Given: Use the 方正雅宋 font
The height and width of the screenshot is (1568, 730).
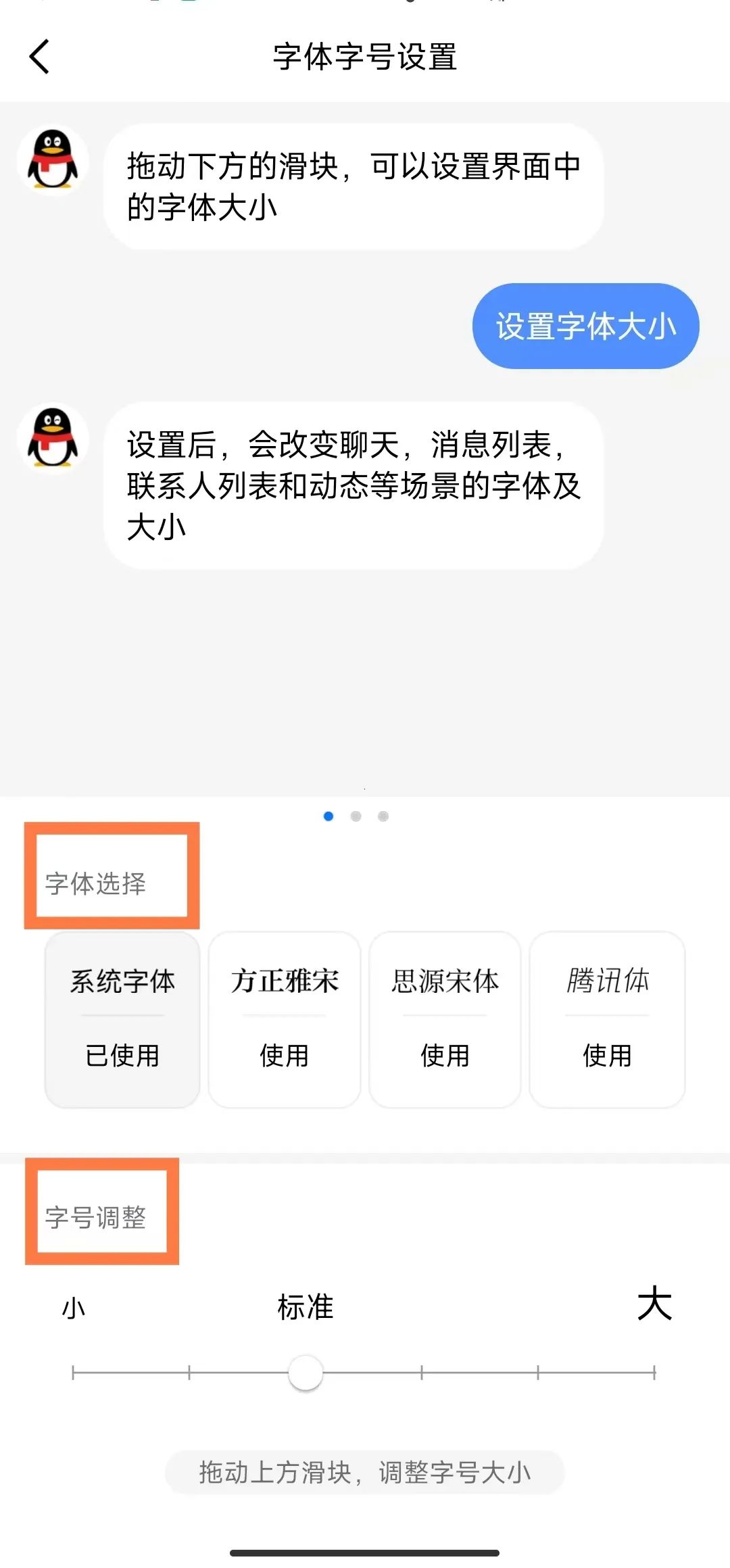Looking at the screenshot, I should click(x=284, y=1054).
